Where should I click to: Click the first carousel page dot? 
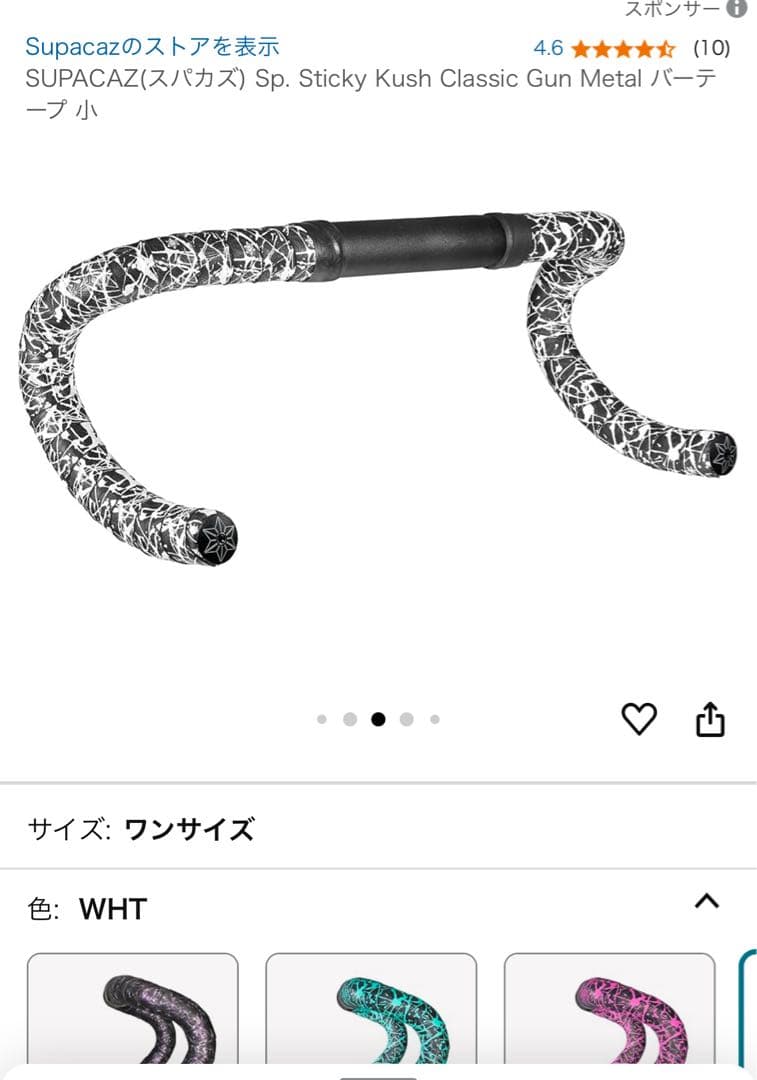[322, 718]
